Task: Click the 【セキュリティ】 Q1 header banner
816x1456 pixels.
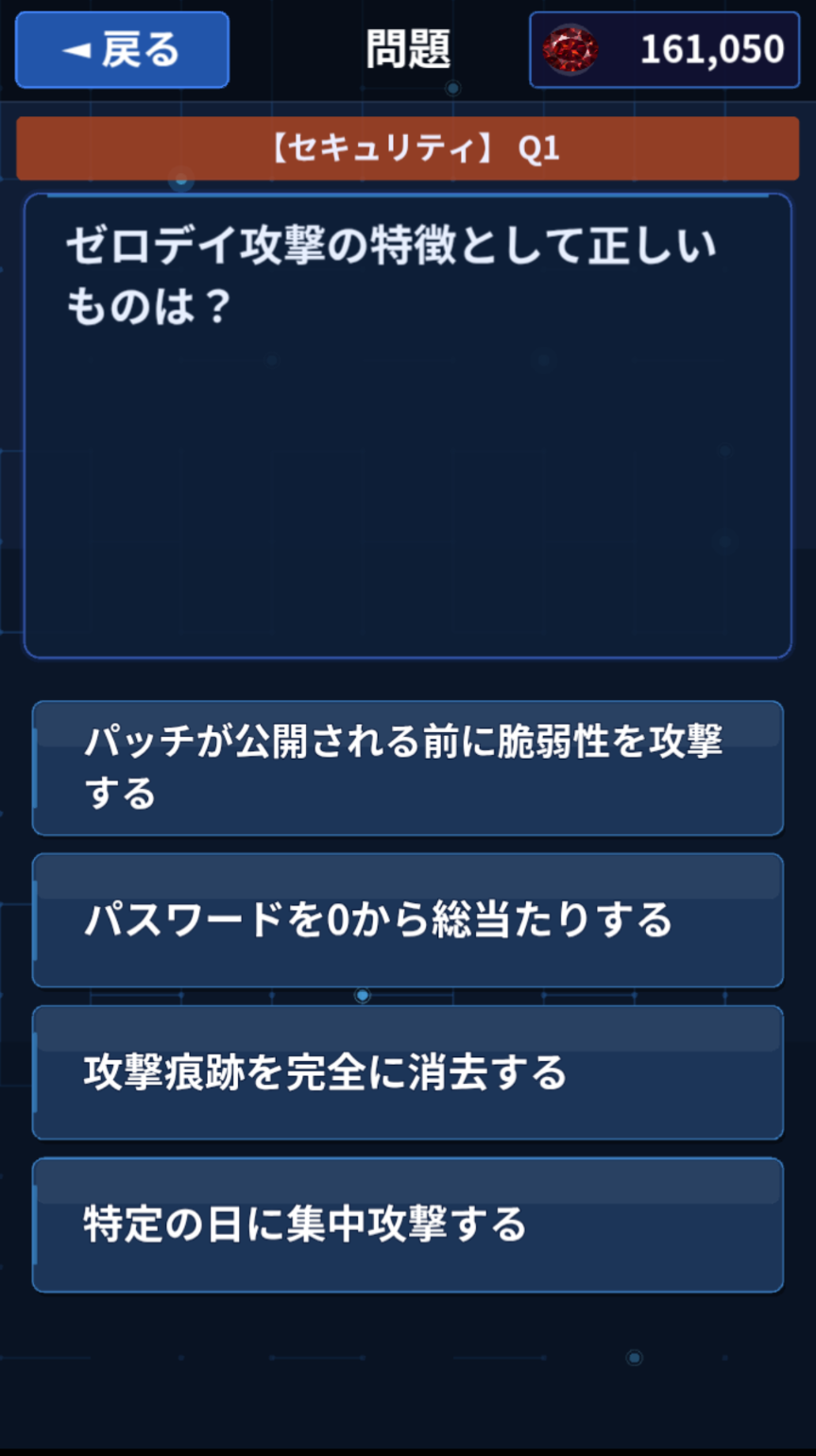Action: click(x=408, y=147)
